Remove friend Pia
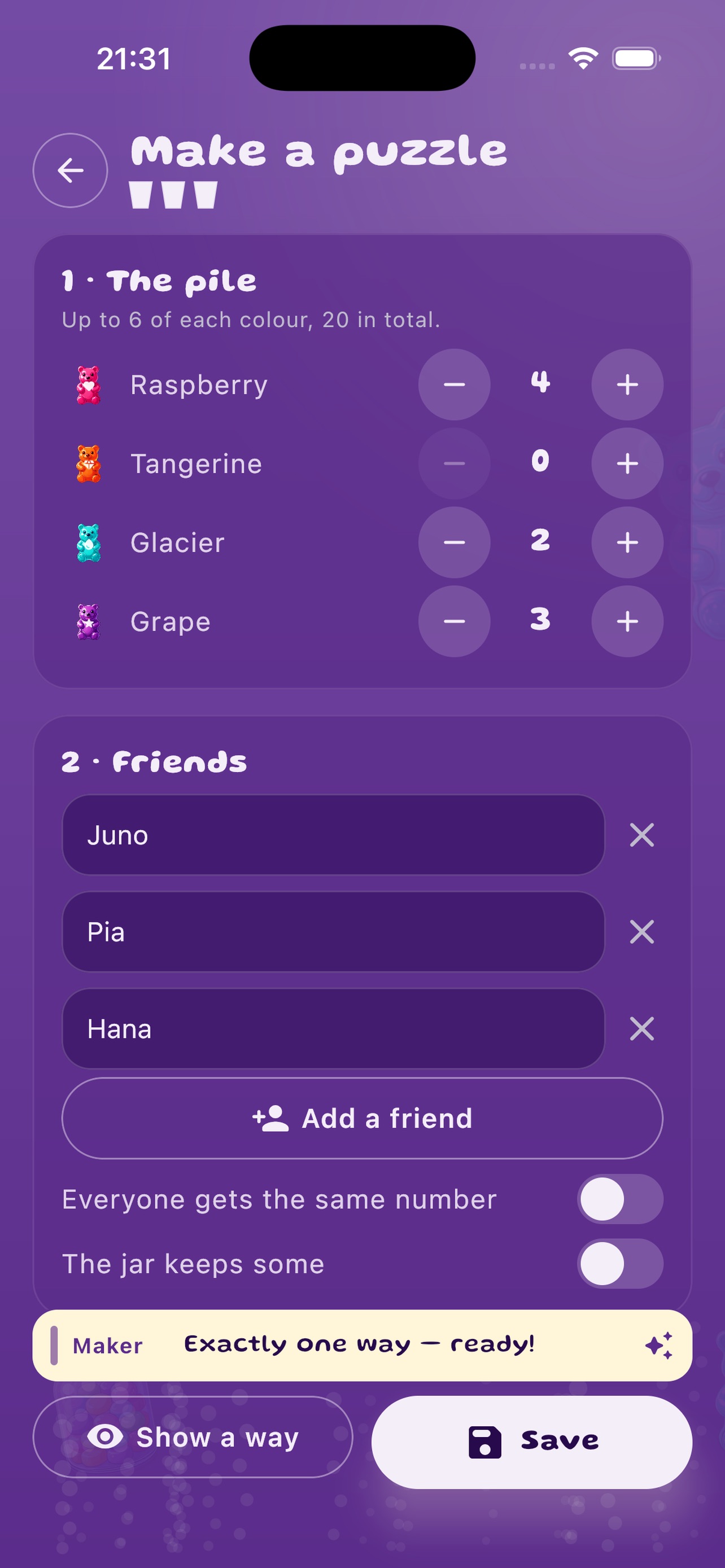725x1568 pixels. point(641,932)
